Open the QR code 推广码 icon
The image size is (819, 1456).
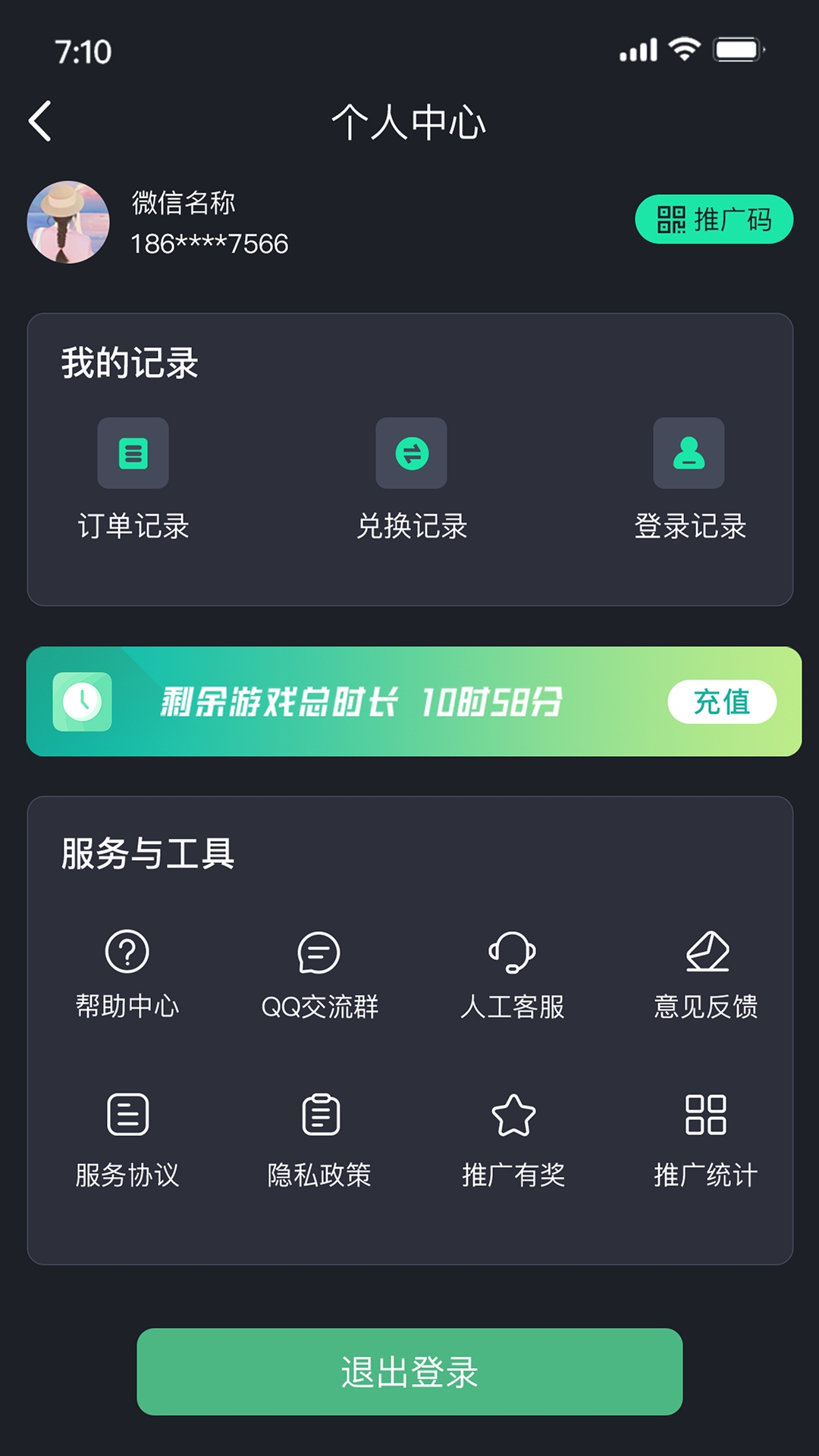(x=670, y=219)
